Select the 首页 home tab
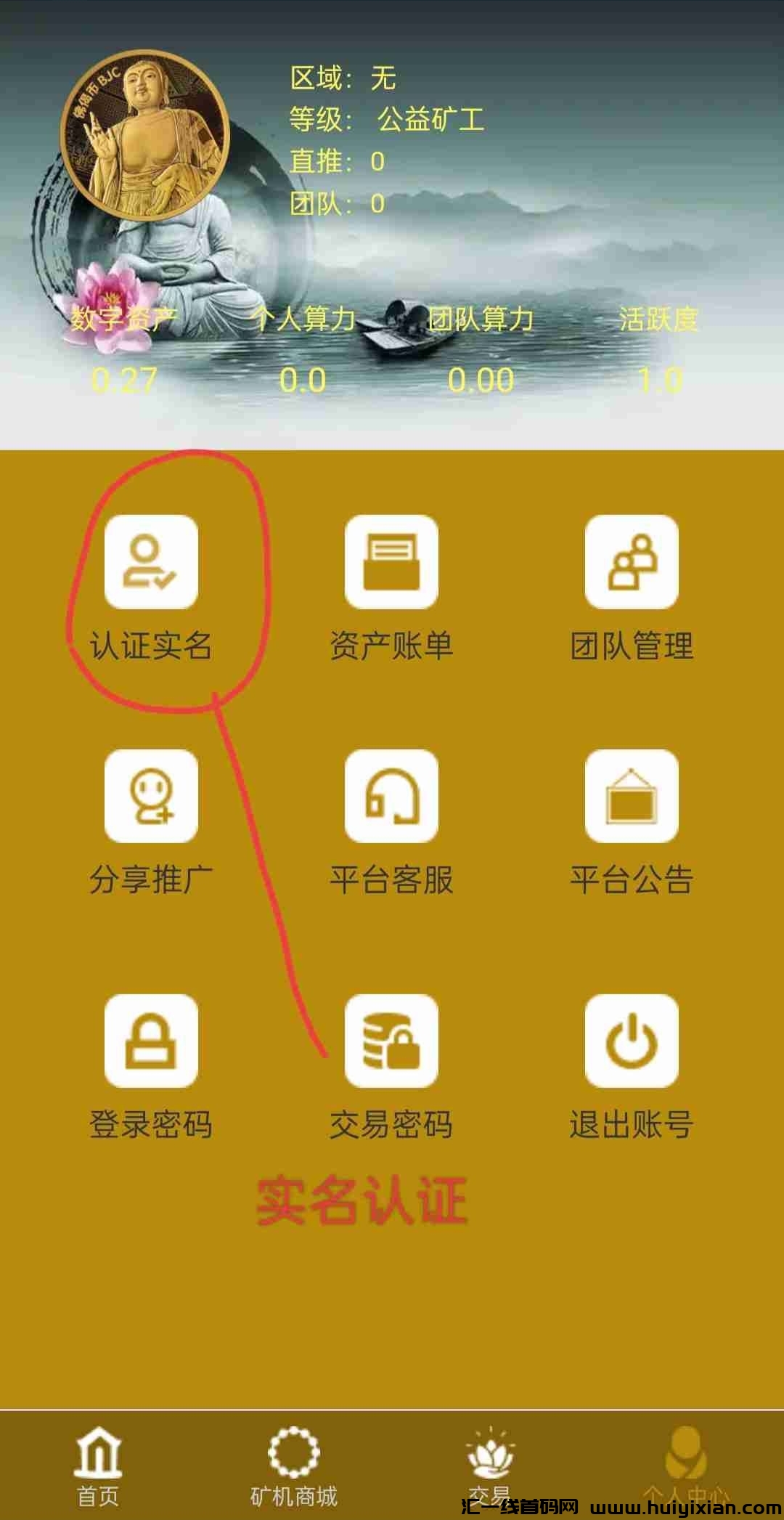784x1520 pixels. pos(98,1452)
